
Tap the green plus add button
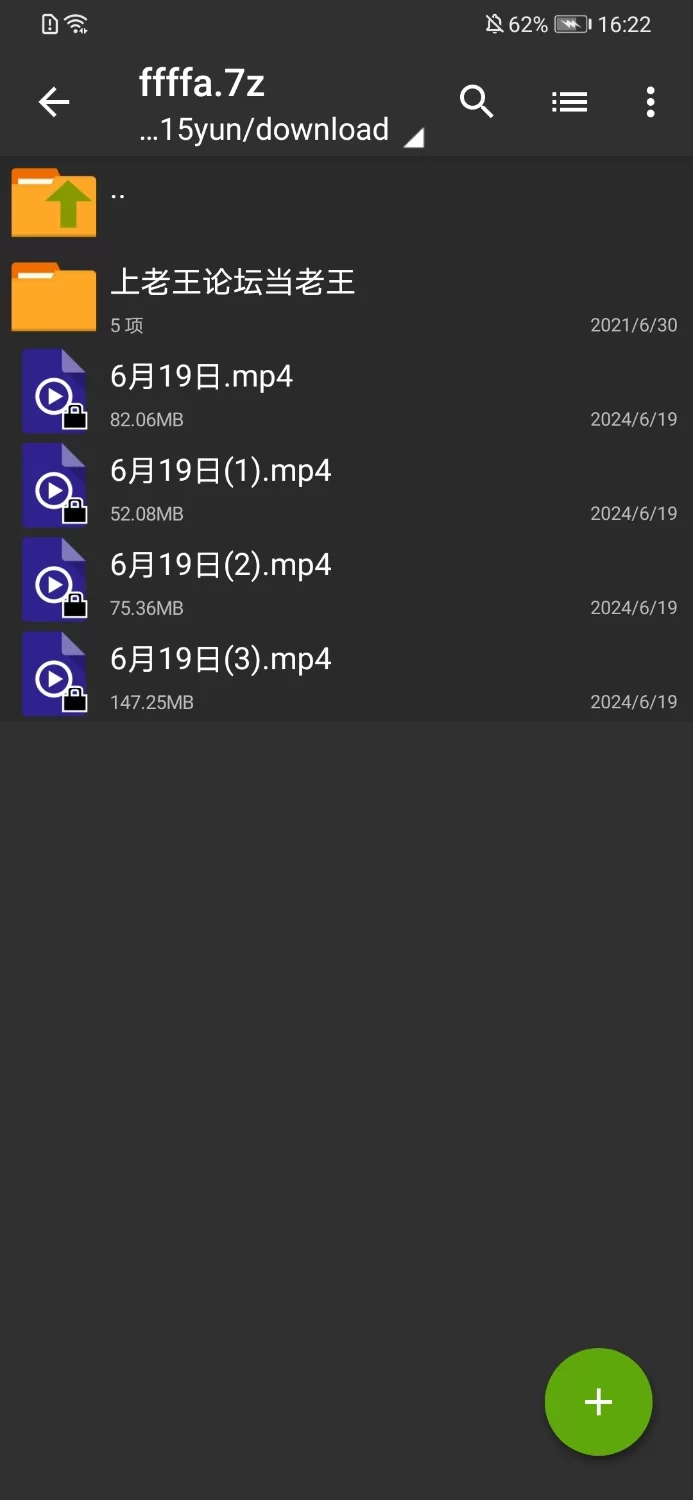(x=598, y=1402)
